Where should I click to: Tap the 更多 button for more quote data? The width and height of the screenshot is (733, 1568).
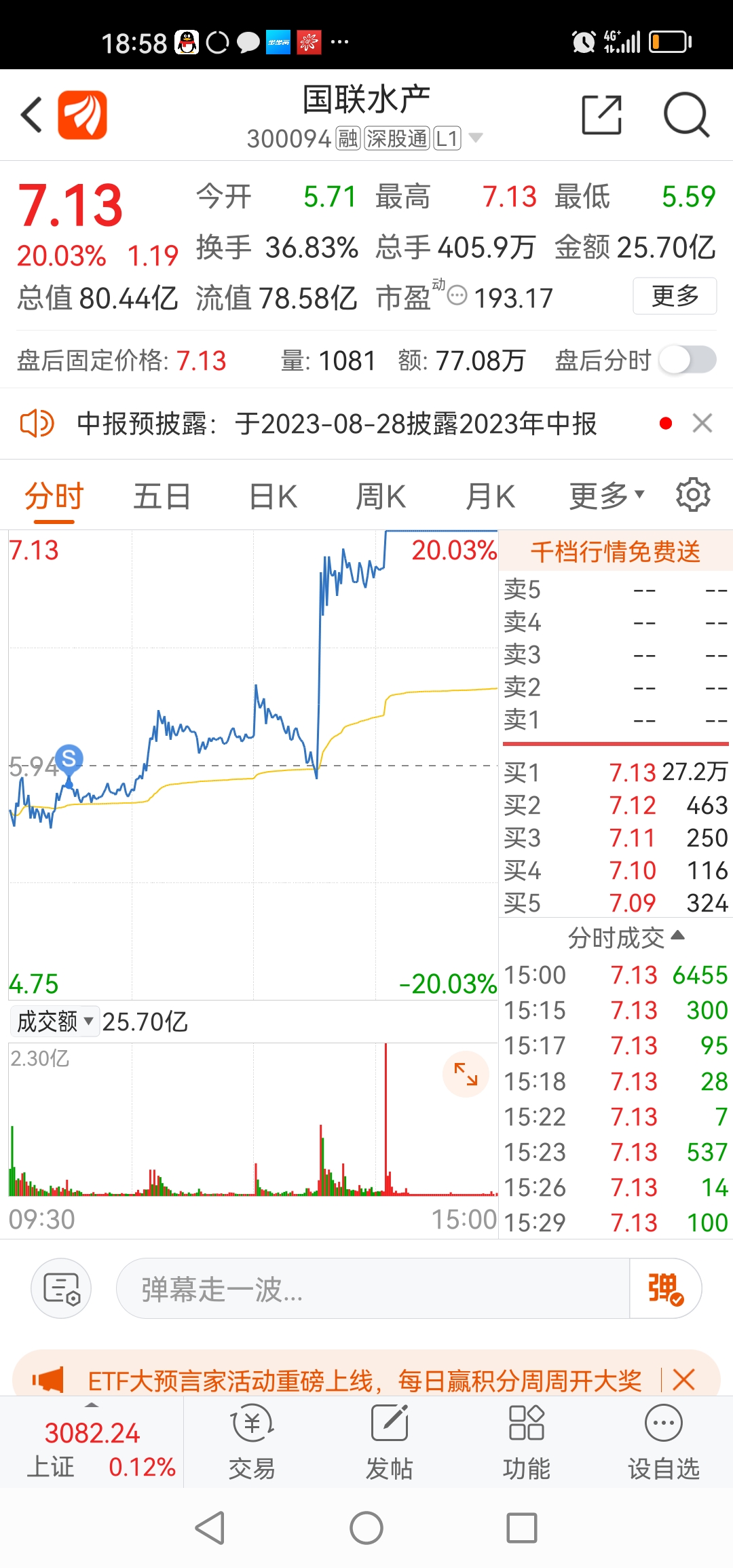tap(675, 296)
